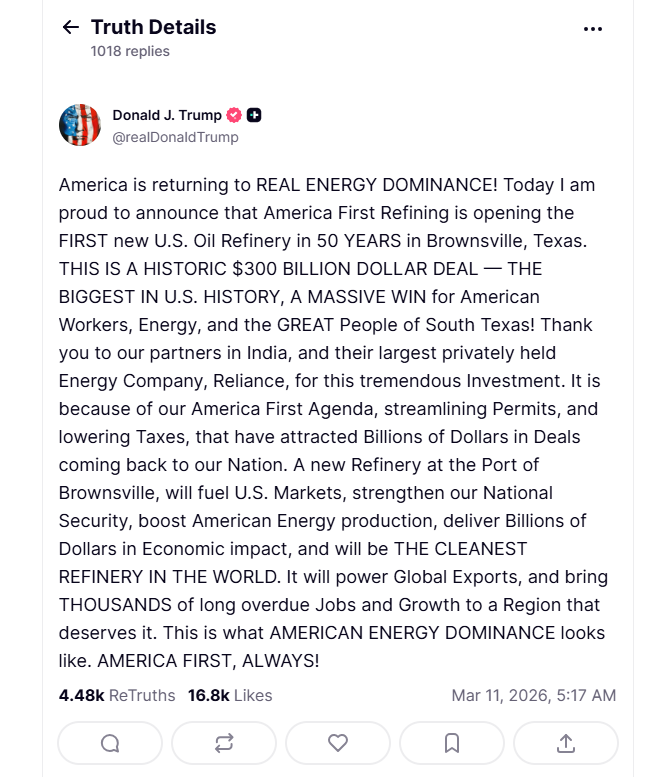
Task: Open Donald J. Trump's profile avatar
Action: tap(80, 125)
